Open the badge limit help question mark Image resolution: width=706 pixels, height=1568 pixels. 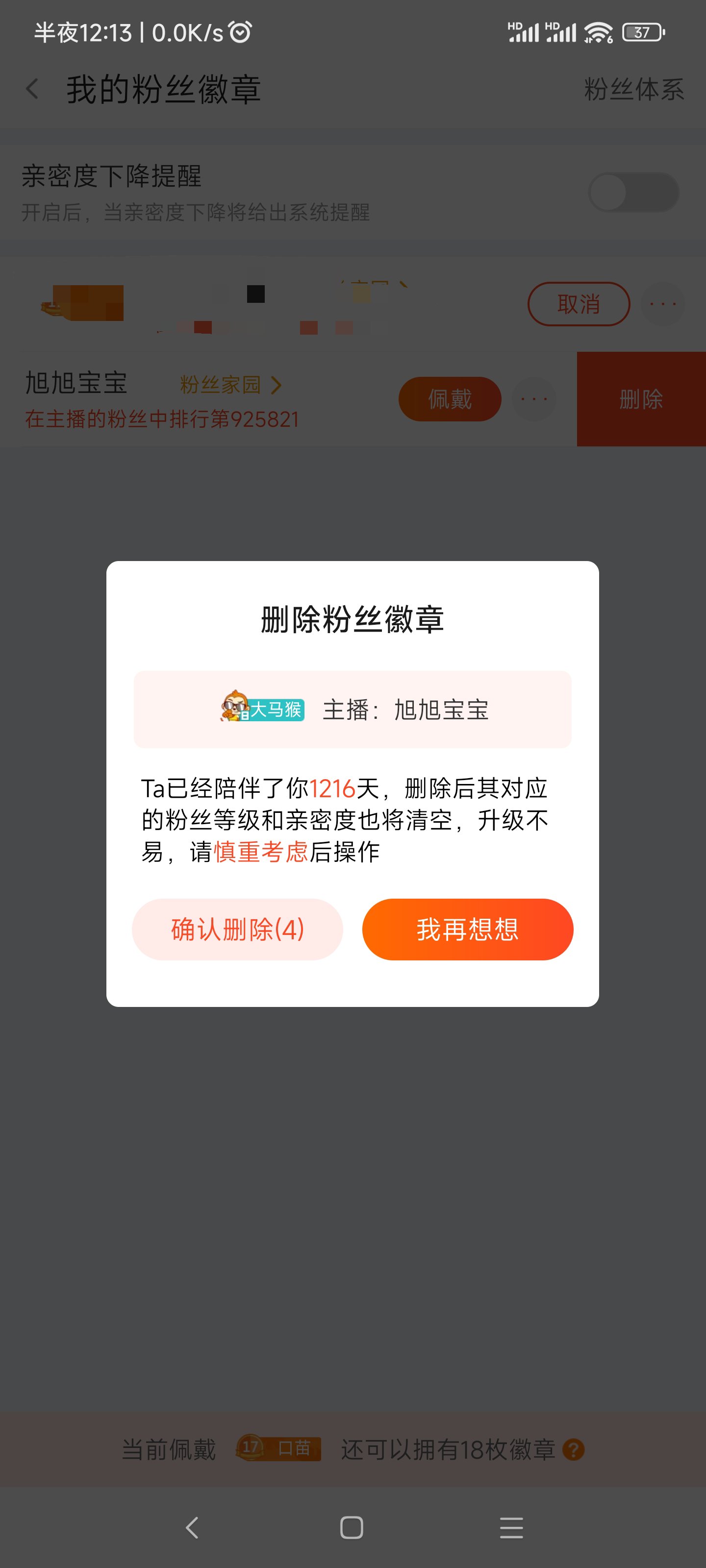click(573, 1449)
